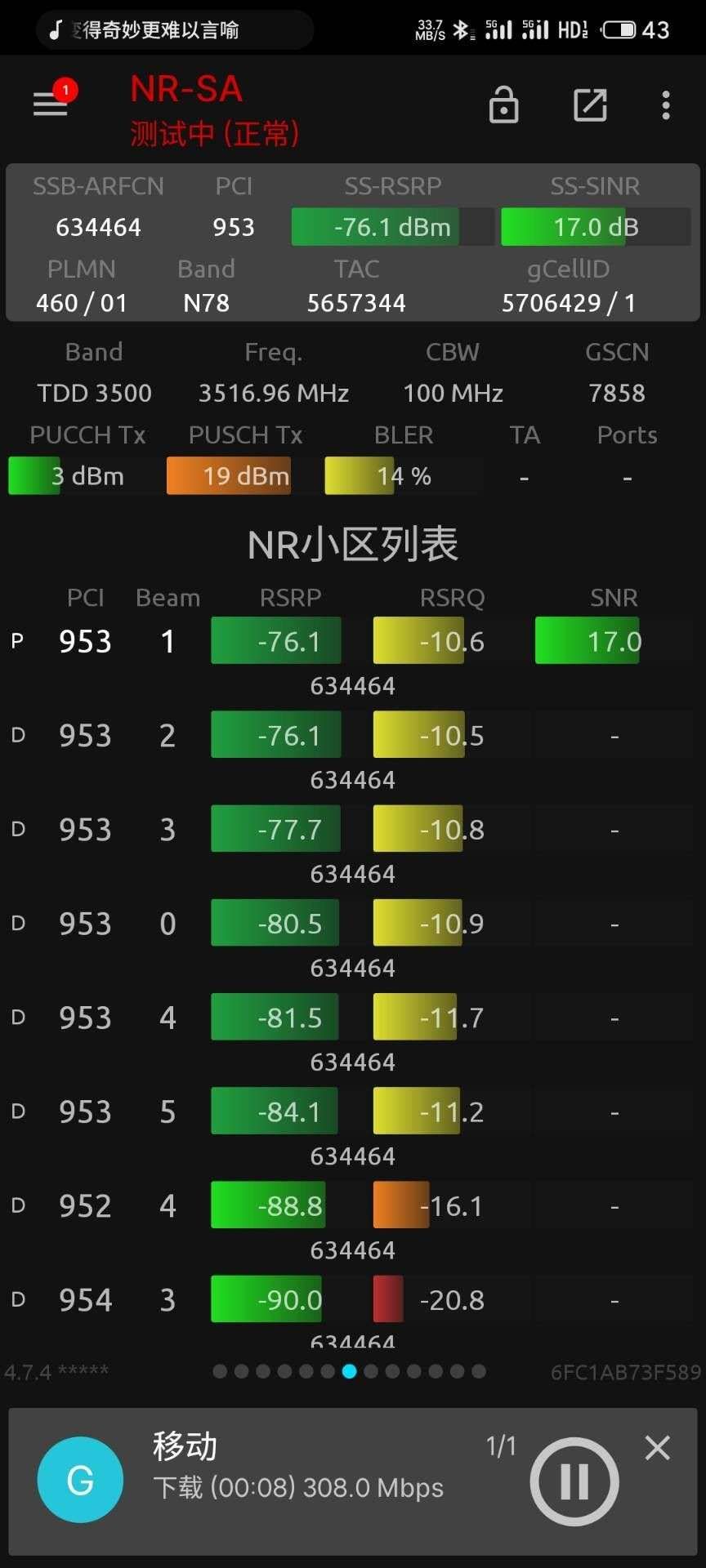Screen dimensions: 706x1568
Task: Open the three-dot overflow menu
Action: (x=666, y=105)
